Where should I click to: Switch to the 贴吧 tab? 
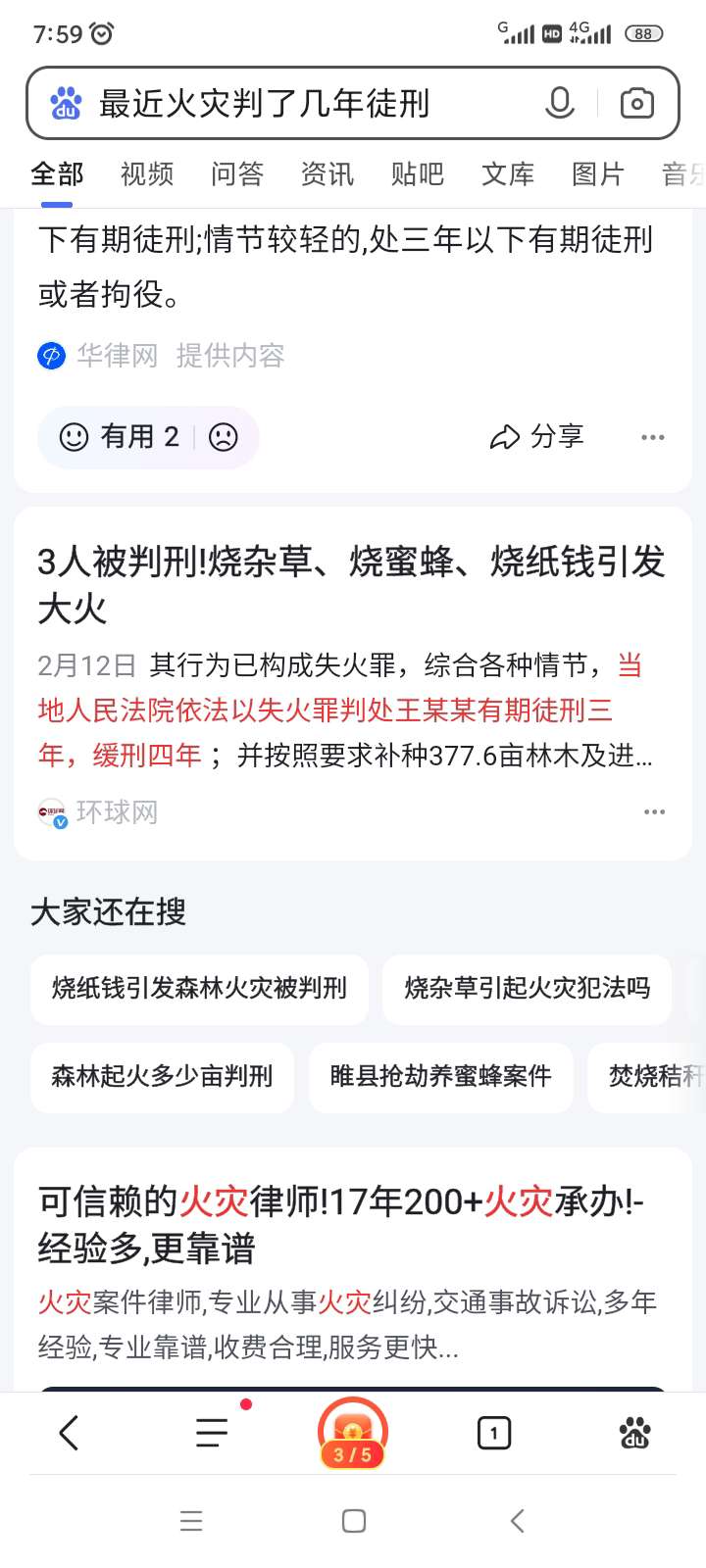pyautogui.click(x=418, y=174)
